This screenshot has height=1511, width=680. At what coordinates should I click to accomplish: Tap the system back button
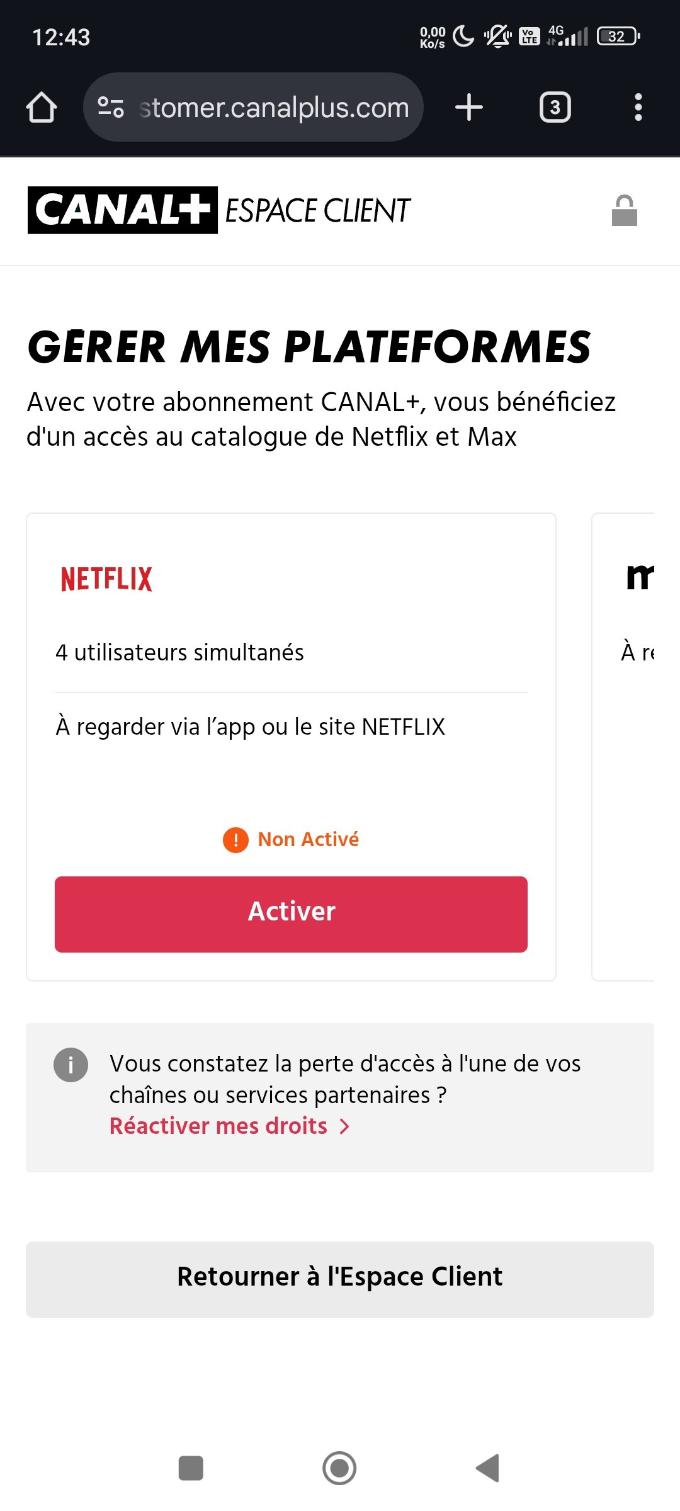tap(487, 1468)
